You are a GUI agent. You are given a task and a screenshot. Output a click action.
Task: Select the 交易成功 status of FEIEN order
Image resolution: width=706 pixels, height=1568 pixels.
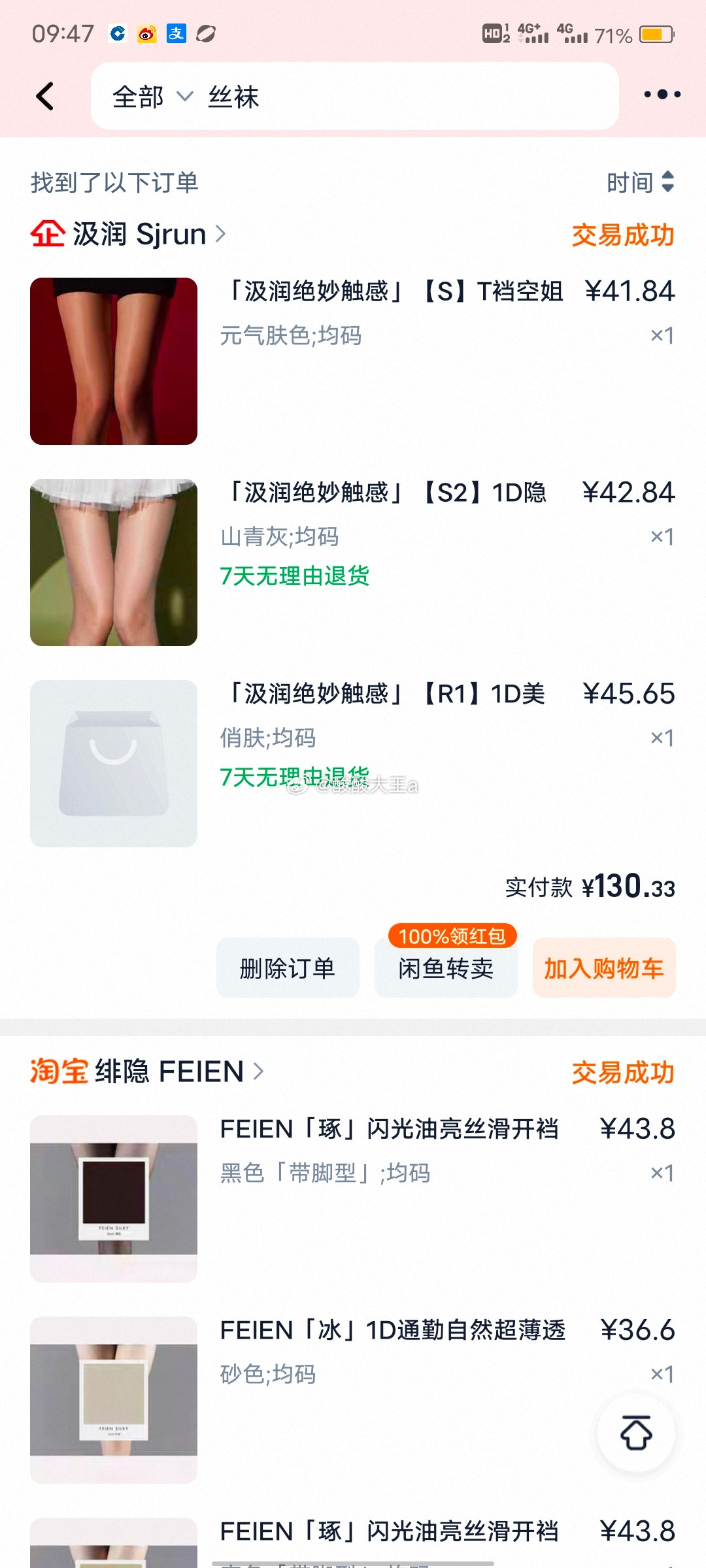(624, 1071)
